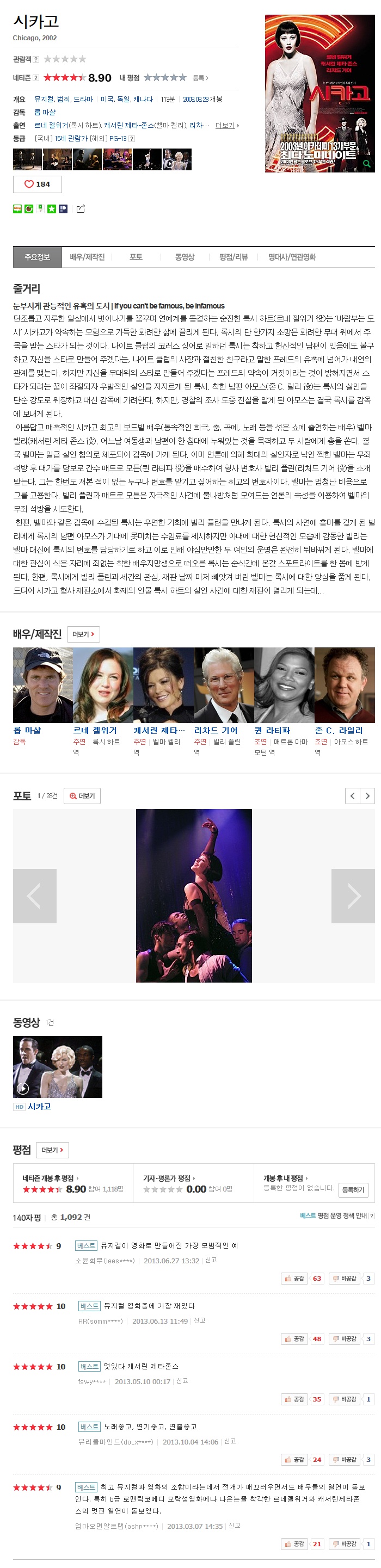Show previous photo with left arrow overlay
The height and width of the screenshot is (1568, 381).
(x=35, y=896)
